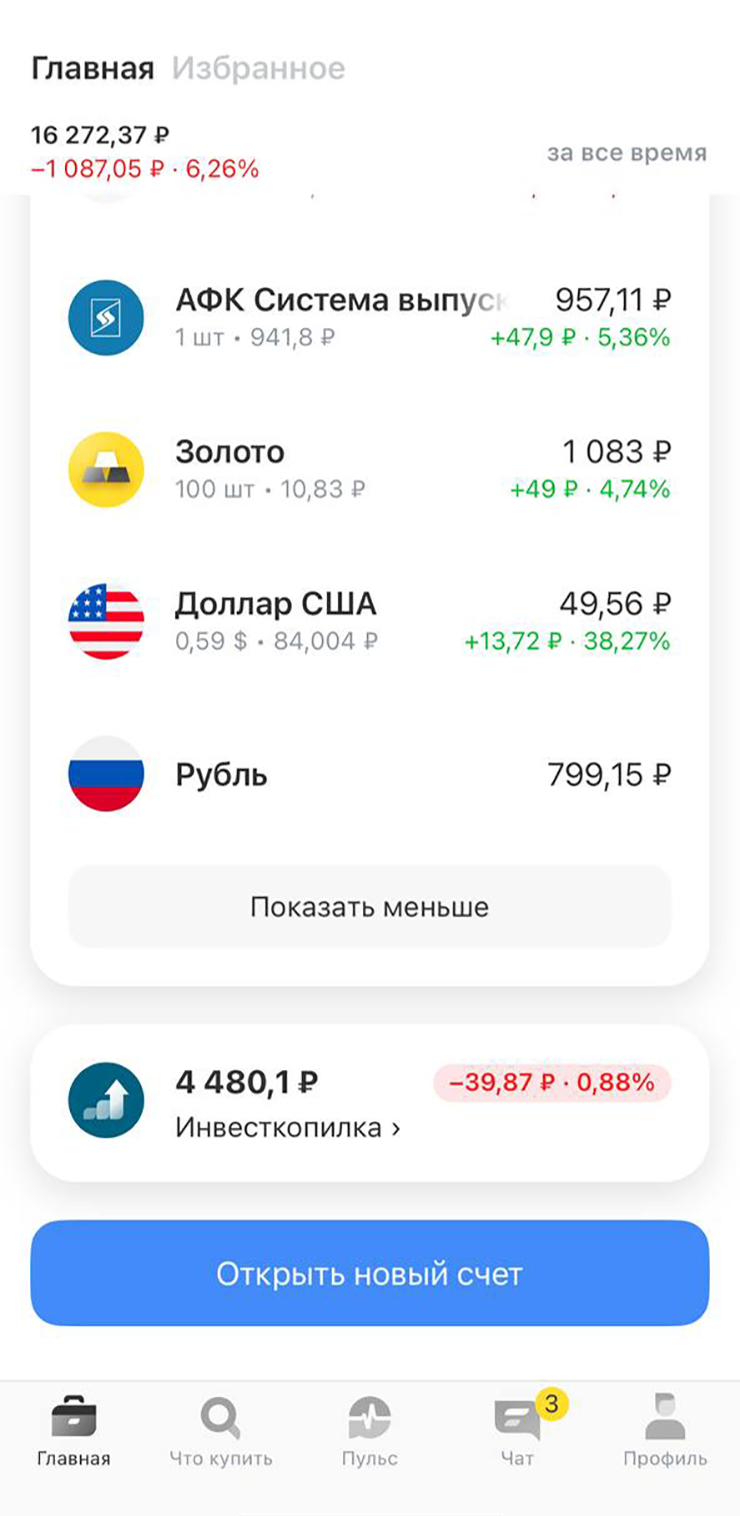Change the за все время period

point(627,153)
